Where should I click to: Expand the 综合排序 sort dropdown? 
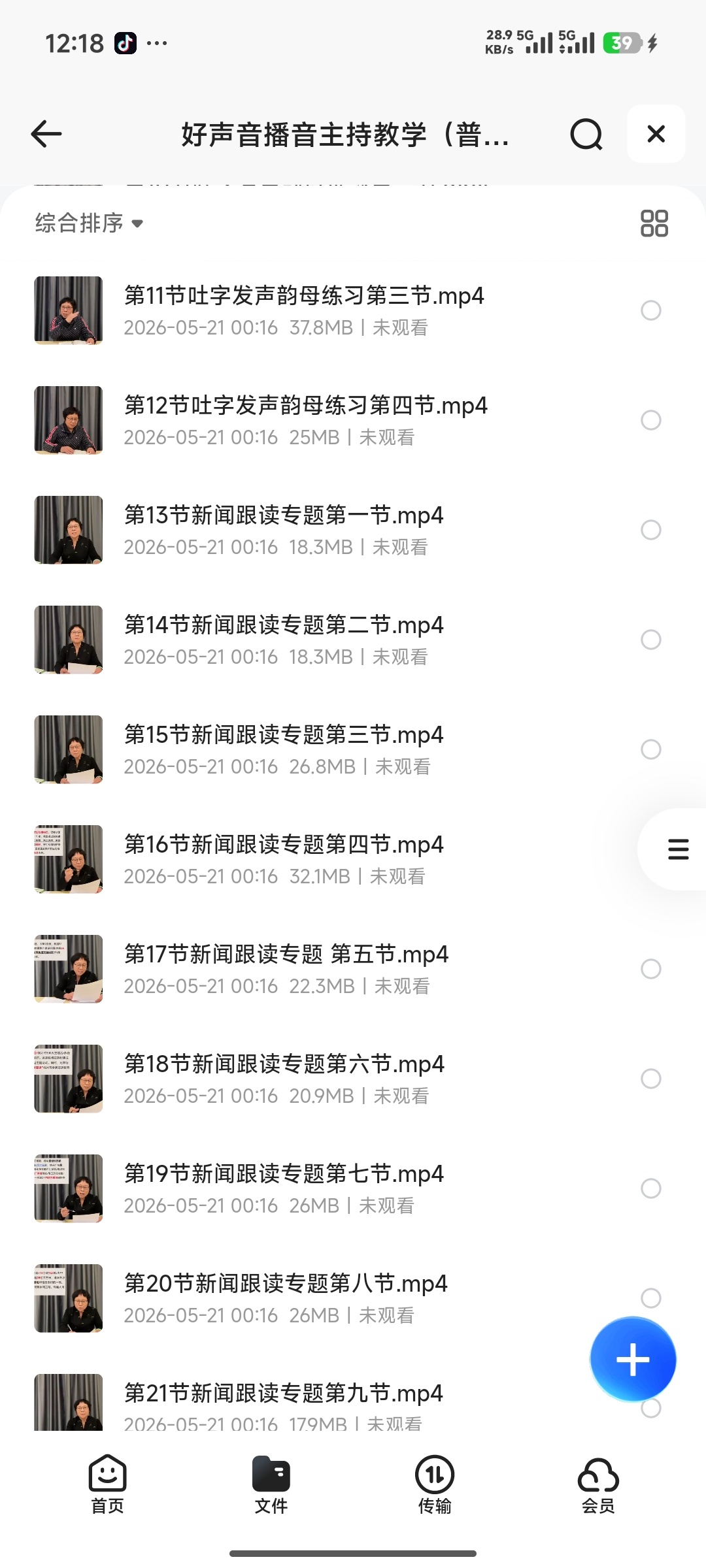89,223
